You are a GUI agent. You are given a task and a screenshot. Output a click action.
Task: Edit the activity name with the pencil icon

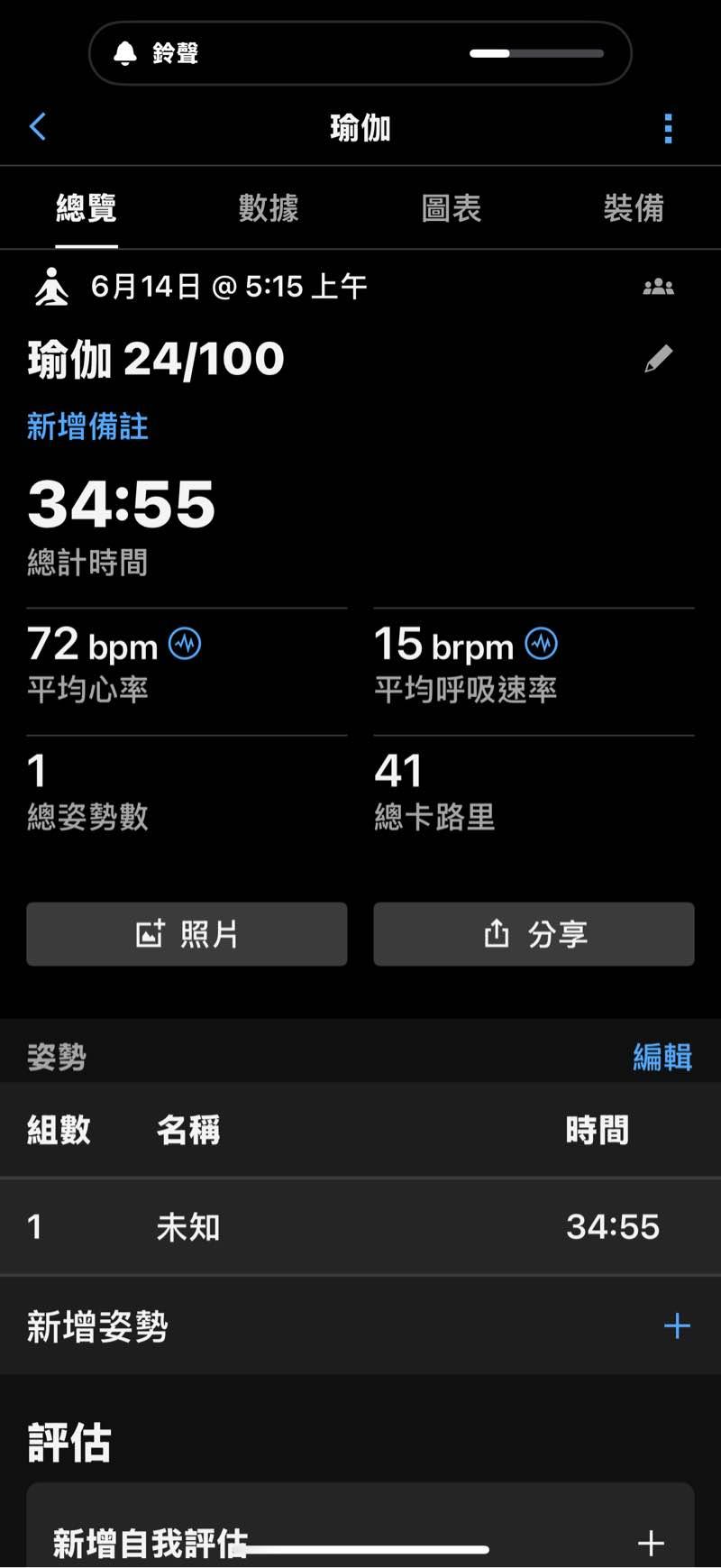(658, 359)
